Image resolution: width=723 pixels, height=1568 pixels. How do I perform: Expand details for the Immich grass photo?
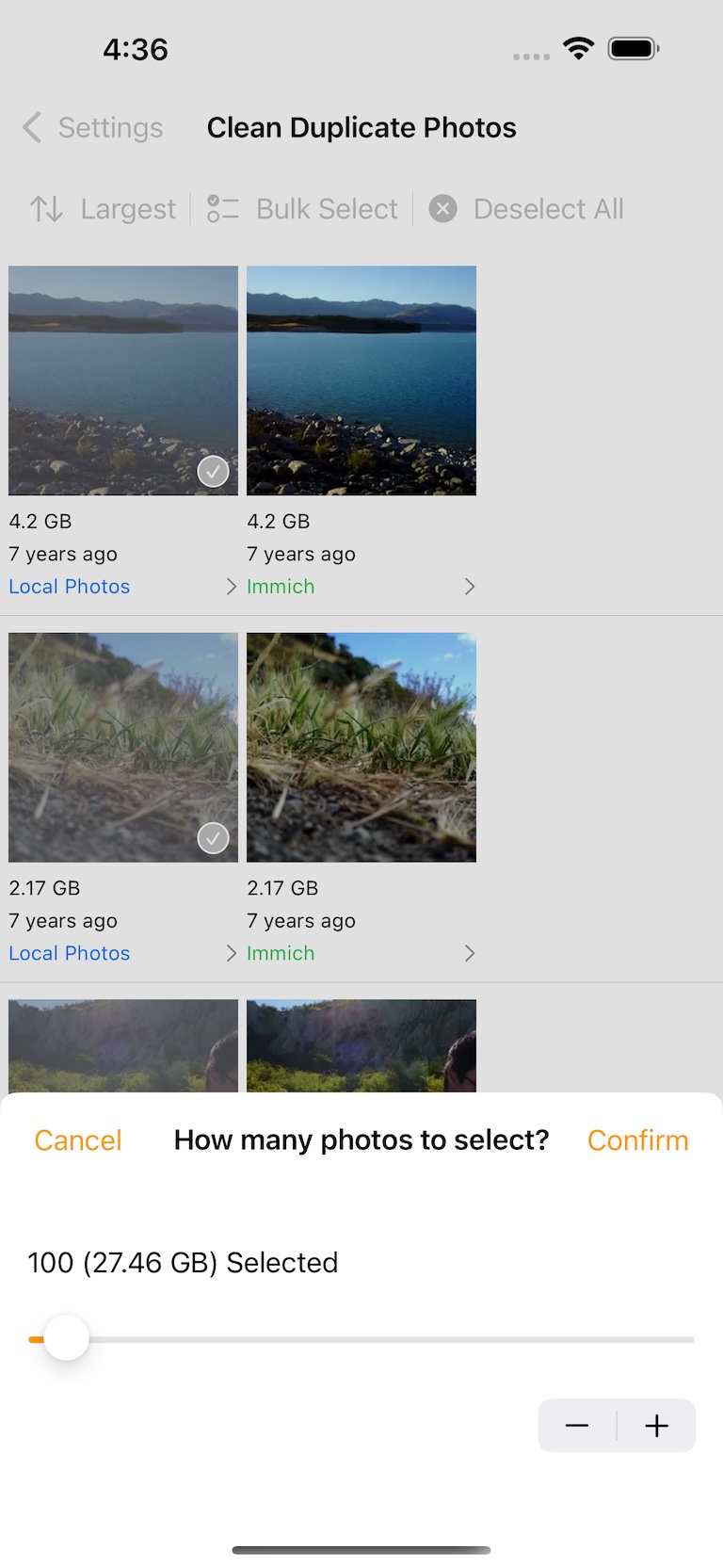pos(470,952)
